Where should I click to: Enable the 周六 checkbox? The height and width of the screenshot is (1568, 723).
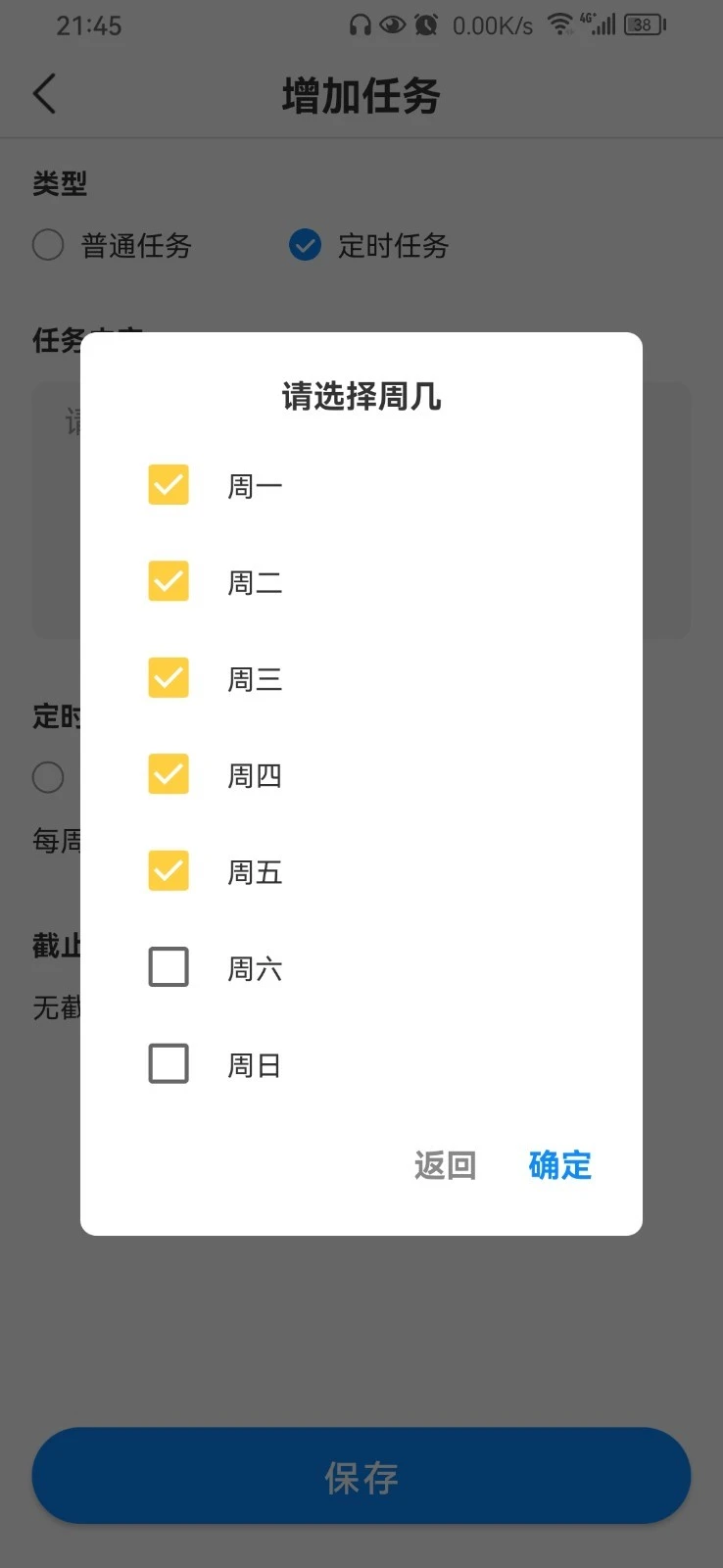coord(168,966)
